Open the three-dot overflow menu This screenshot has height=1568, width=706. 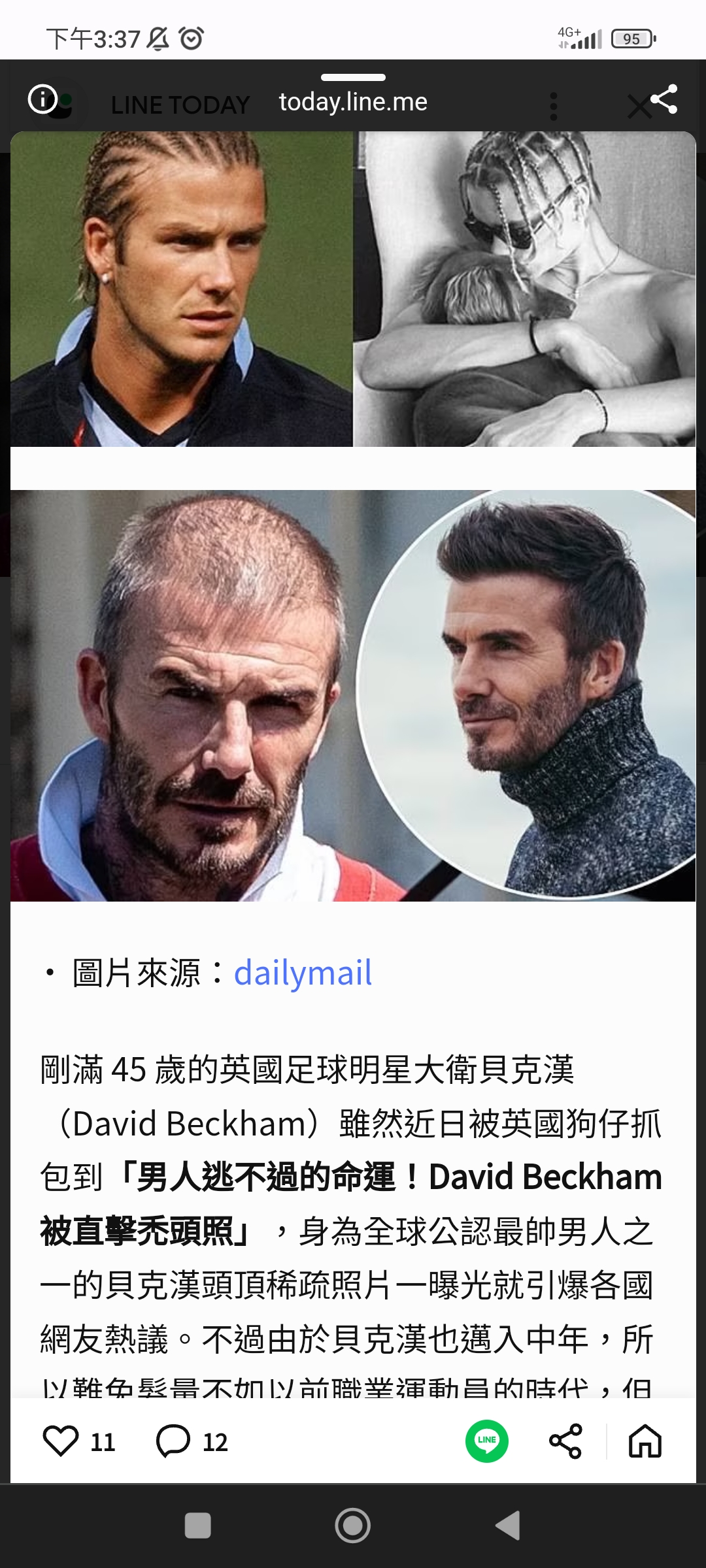click(x=554, y=106)
